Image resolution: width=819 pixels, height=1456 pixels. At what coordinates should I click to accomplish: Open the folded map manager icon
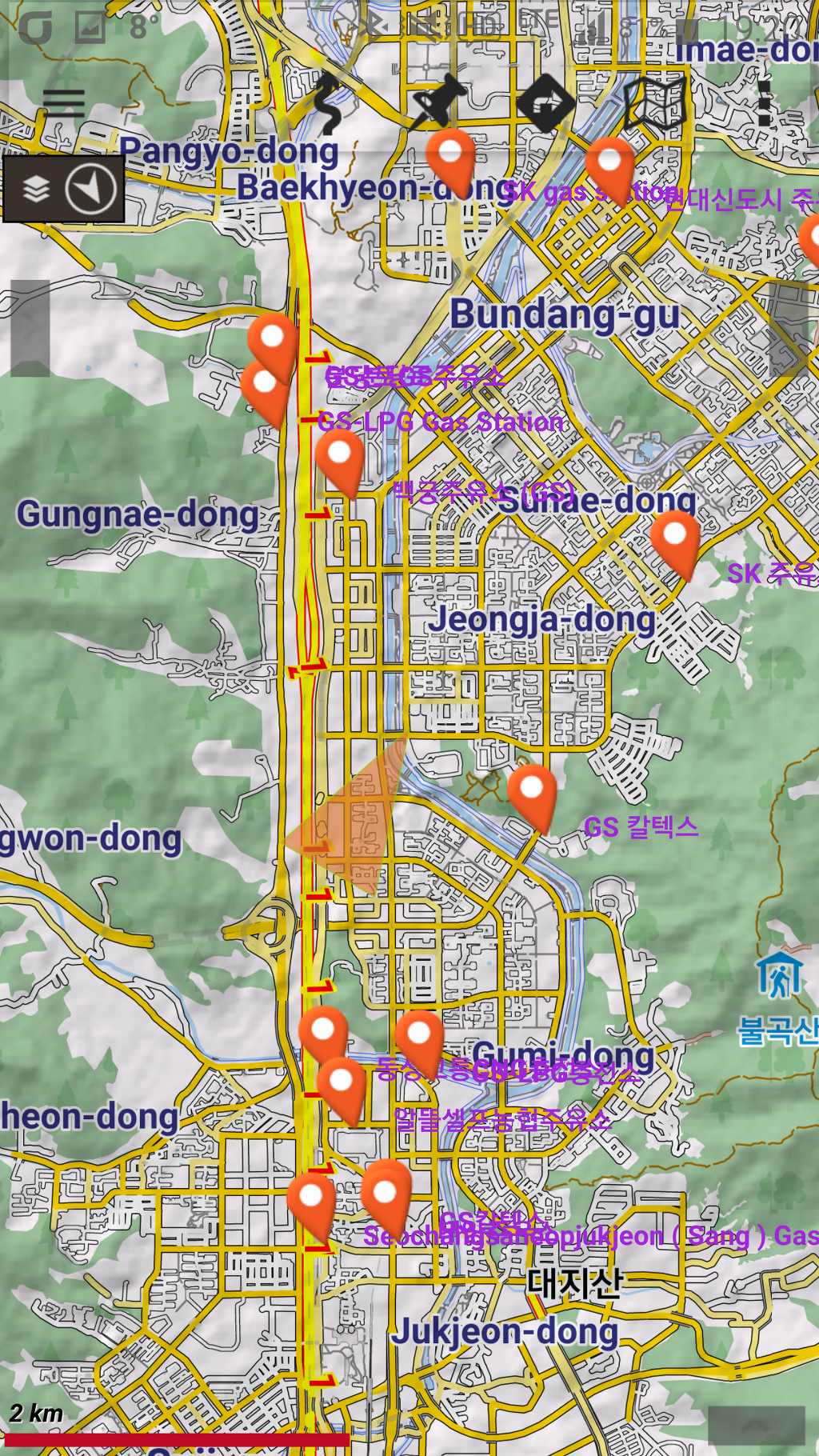[x=655, y=104]
